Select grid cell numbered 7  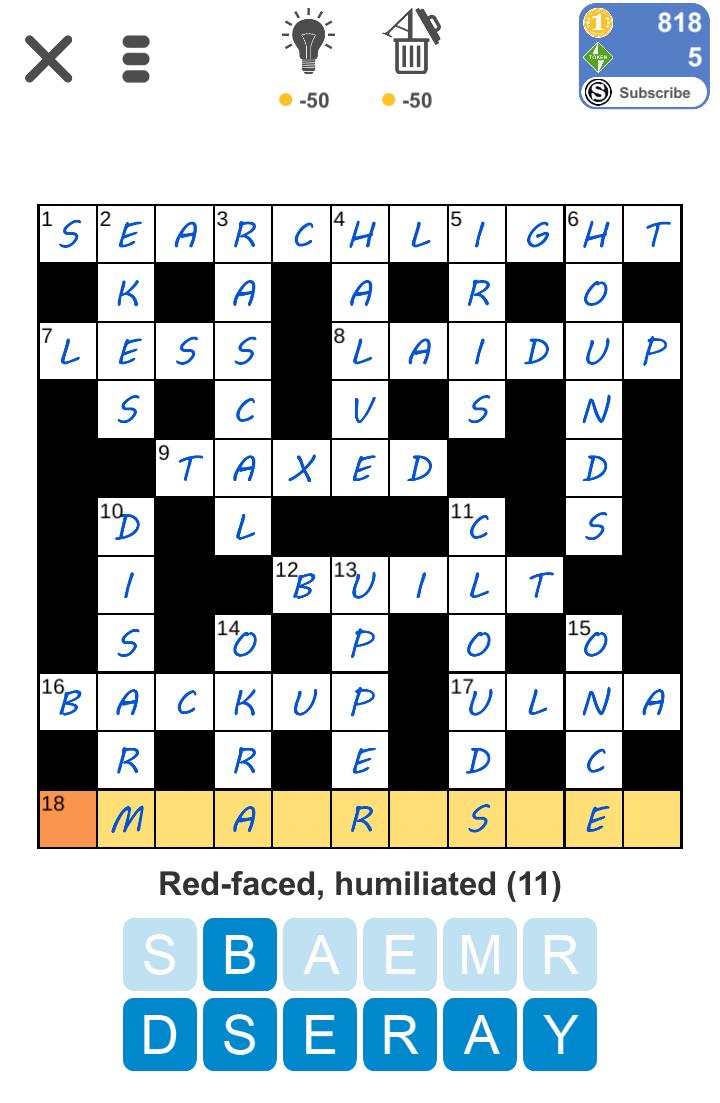tap(68, 351)
